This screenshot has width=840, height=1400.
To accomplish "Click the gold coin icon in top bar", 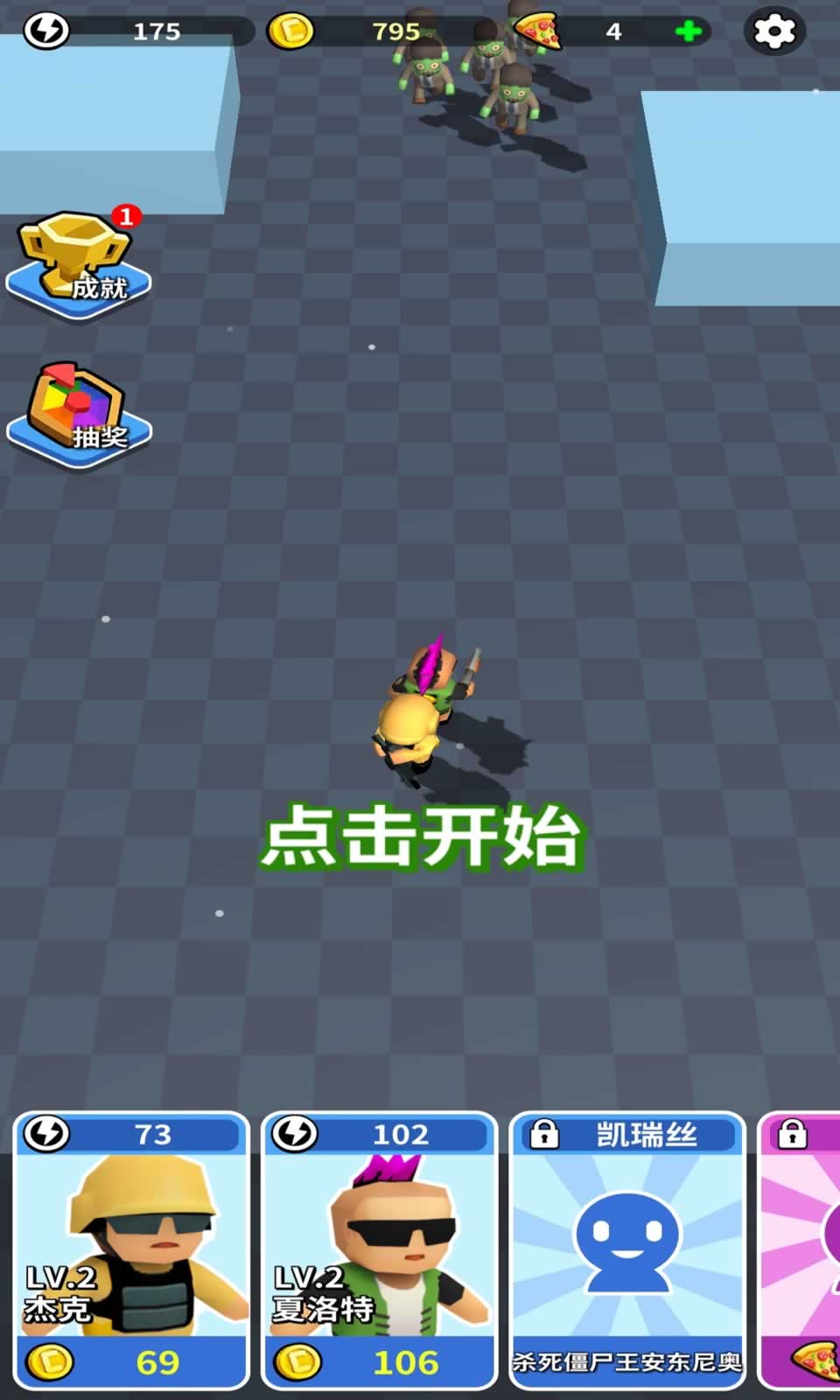I will [x=290, y=31].
